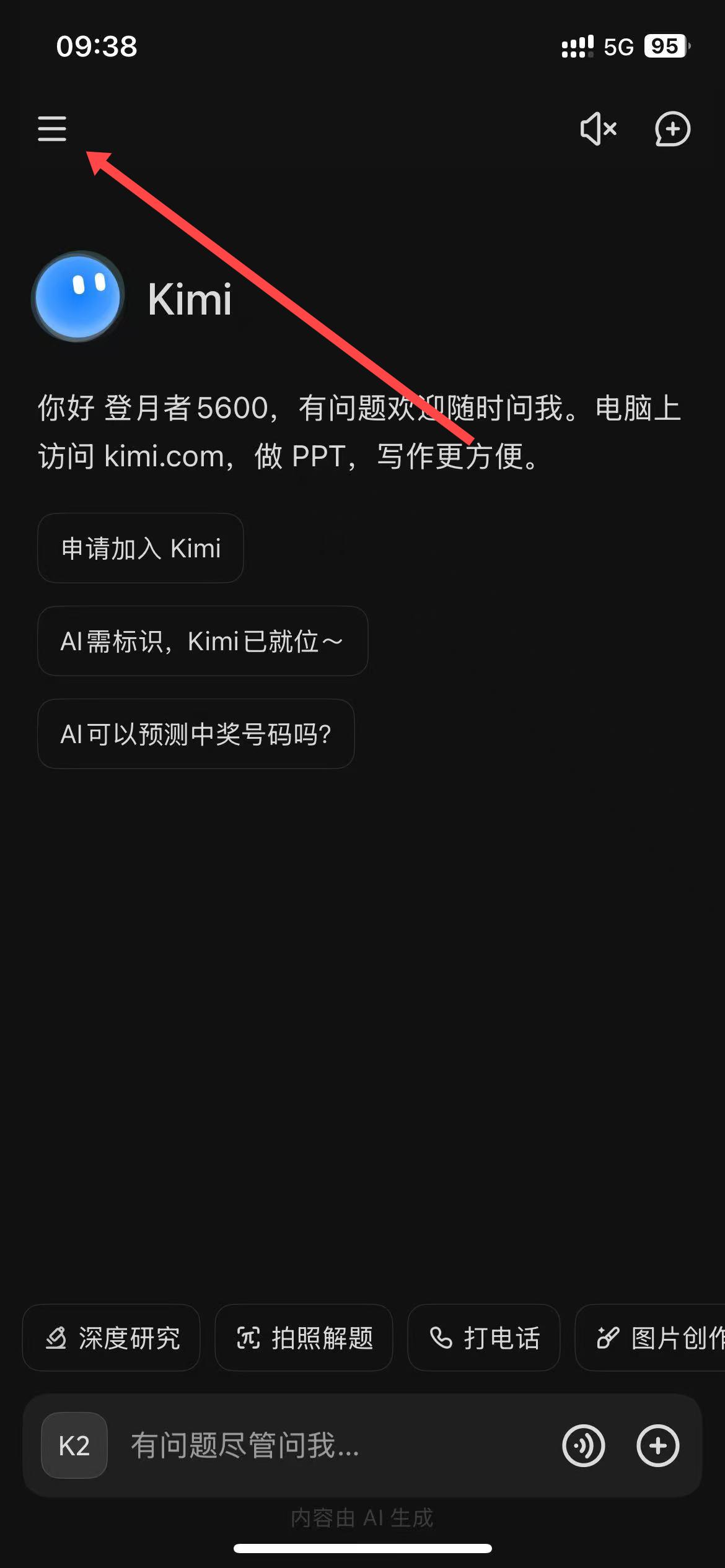Choose 拍照解题 photo solver
The image size is (725, 1568).
tap(304, 1338)
